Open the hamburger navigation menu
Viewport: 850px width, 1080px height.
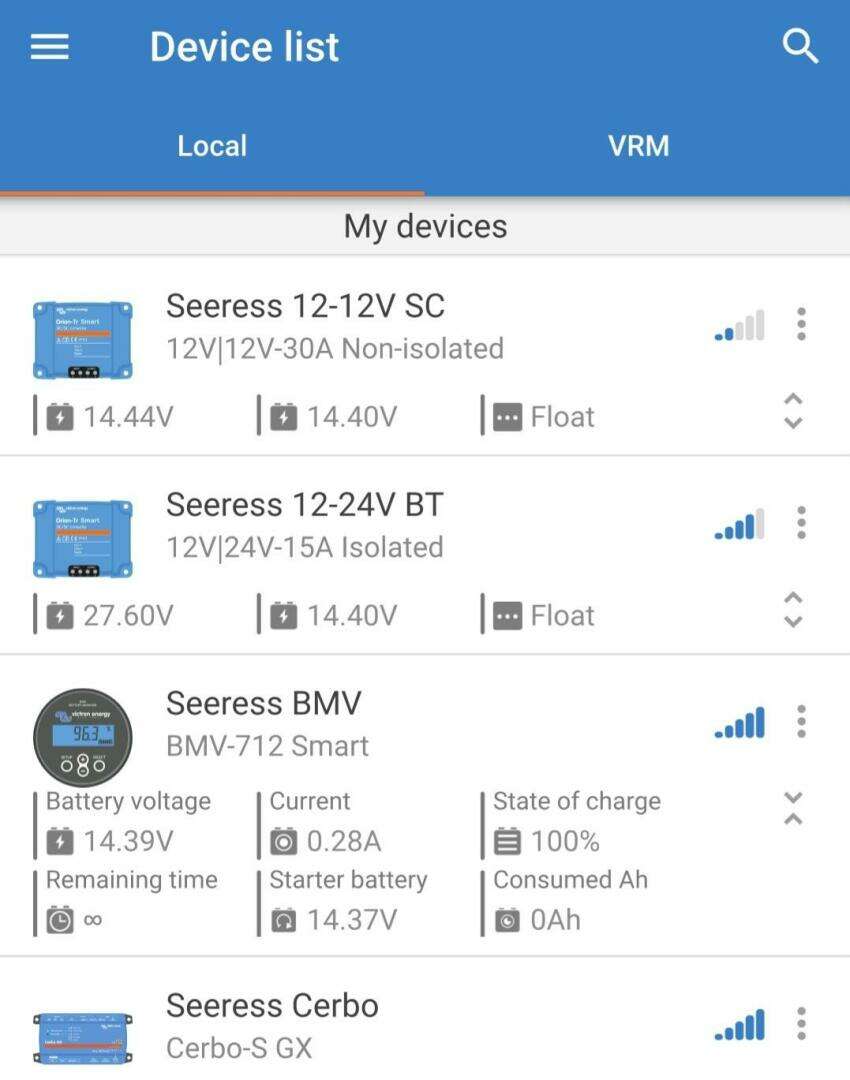pyautogui.click(x=49, y=47)
